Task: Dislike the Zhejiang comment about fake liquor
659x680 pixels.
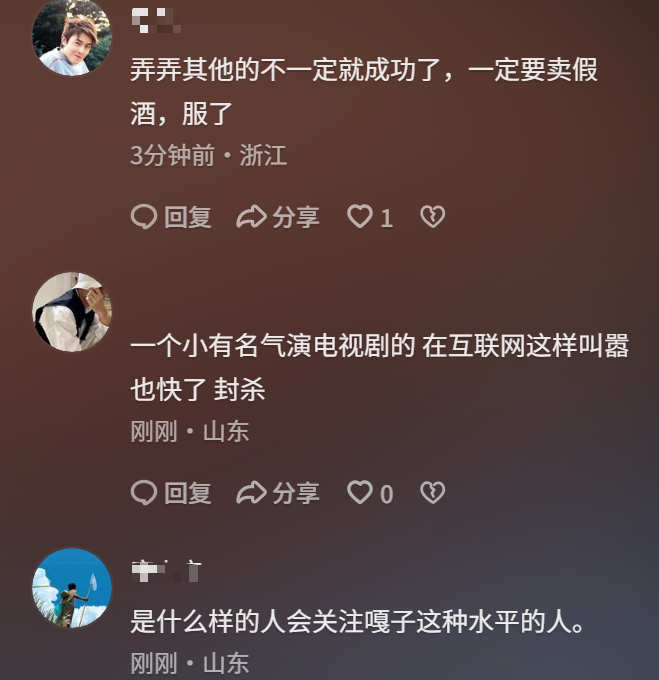Action: (x=432, y=217)
